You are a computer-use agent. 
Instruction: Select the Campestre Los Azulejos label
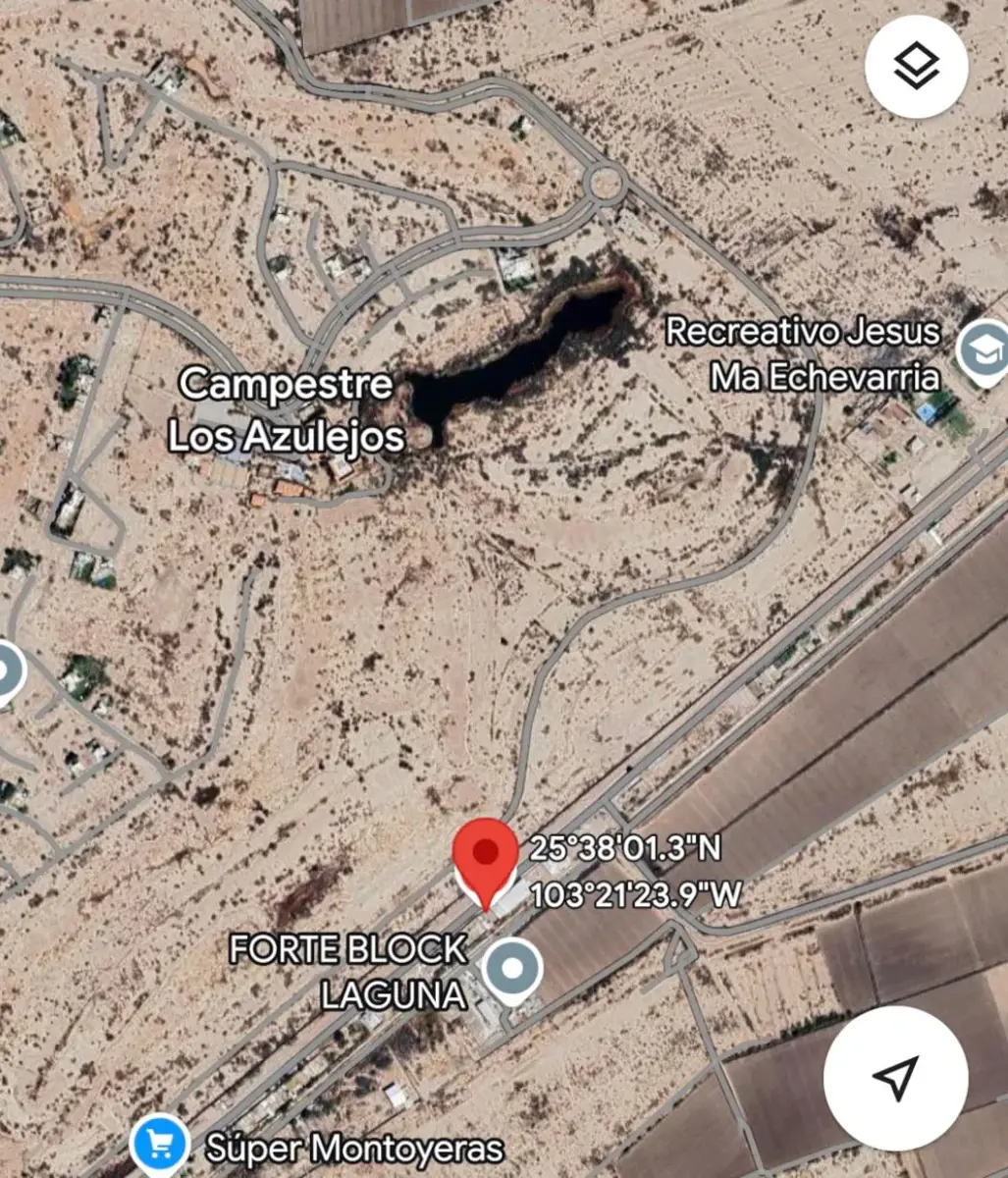[287, 410]
